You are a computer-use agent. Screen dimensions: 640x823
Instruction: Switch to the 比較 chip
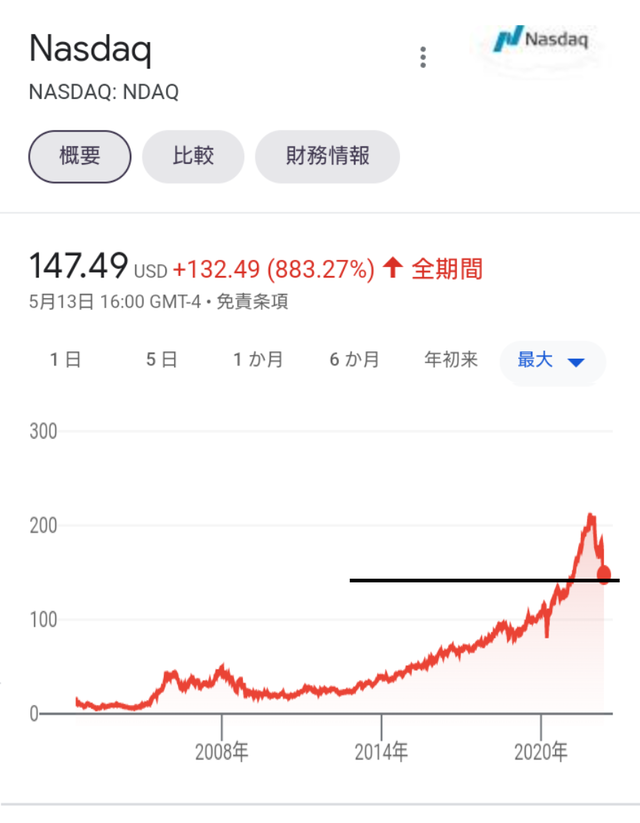click(193, 156)
